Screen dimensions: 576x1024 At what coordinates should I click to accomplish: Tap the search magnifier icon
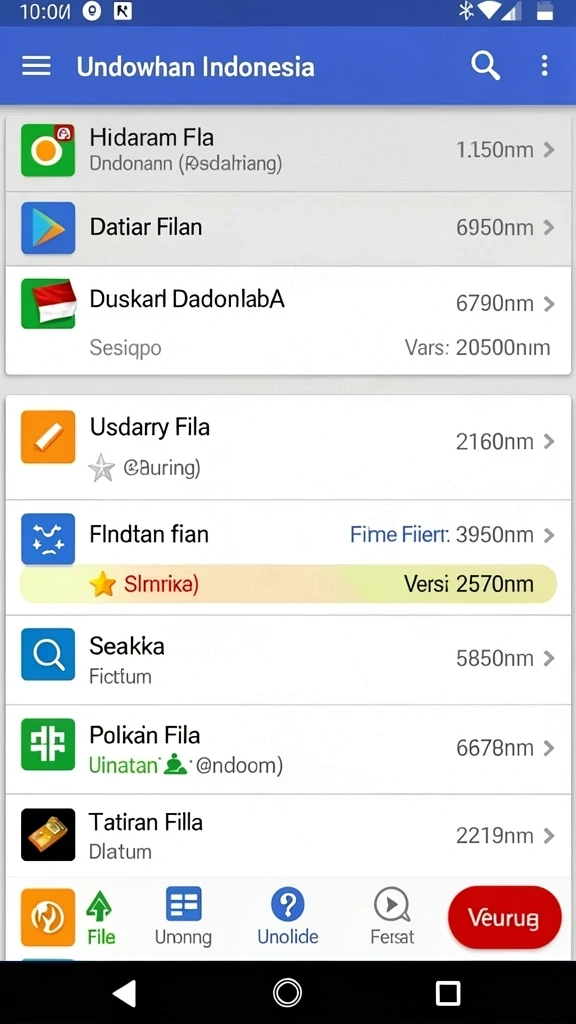tap(485, 66)
